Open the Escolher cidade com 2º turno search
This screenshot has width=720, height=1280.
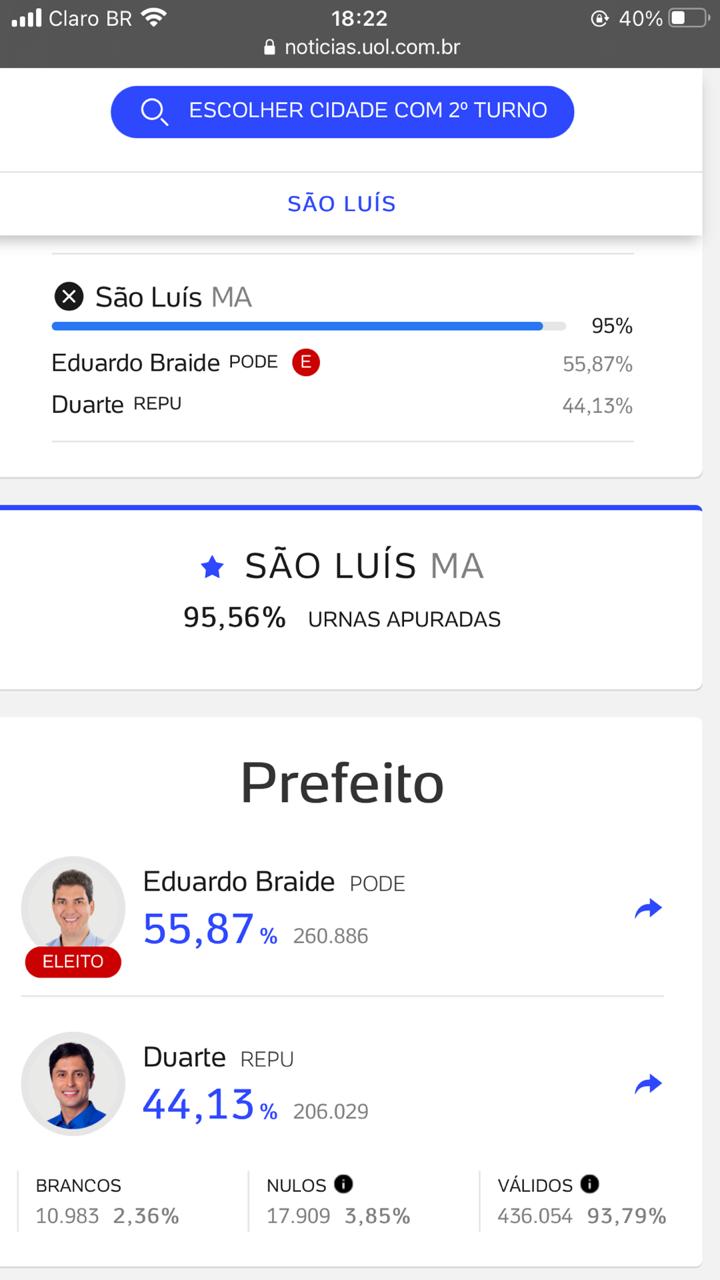click(x=342, y=111)
